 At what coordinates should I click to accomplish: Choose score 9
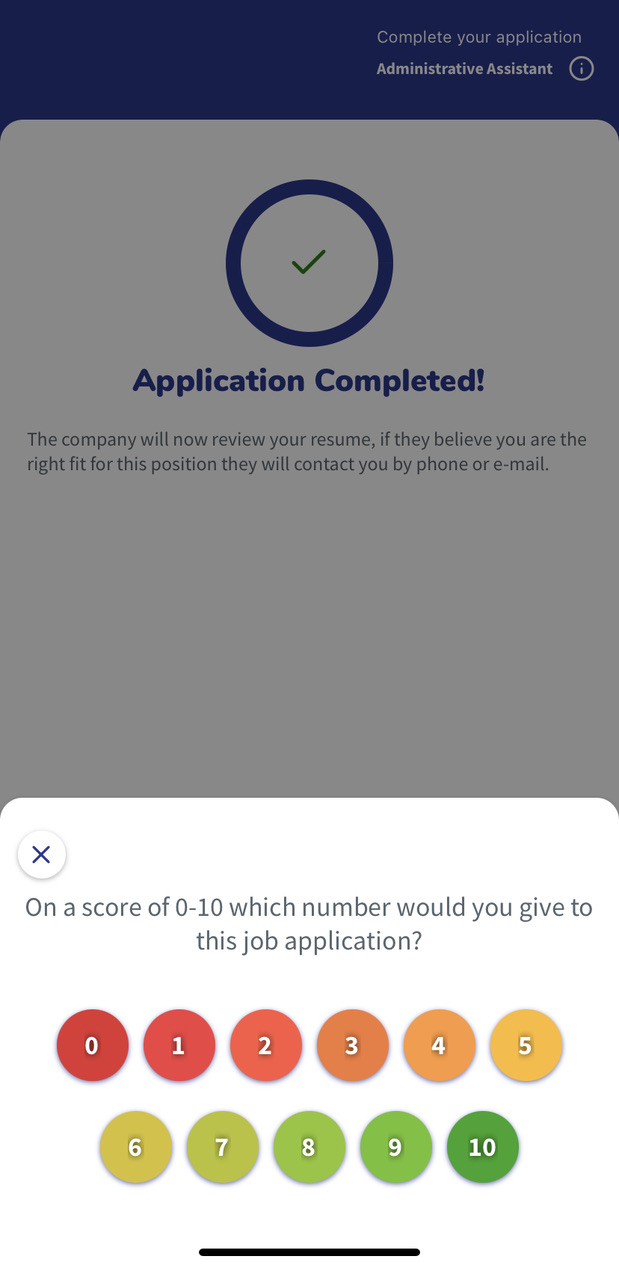click(x=396, y=1147)
